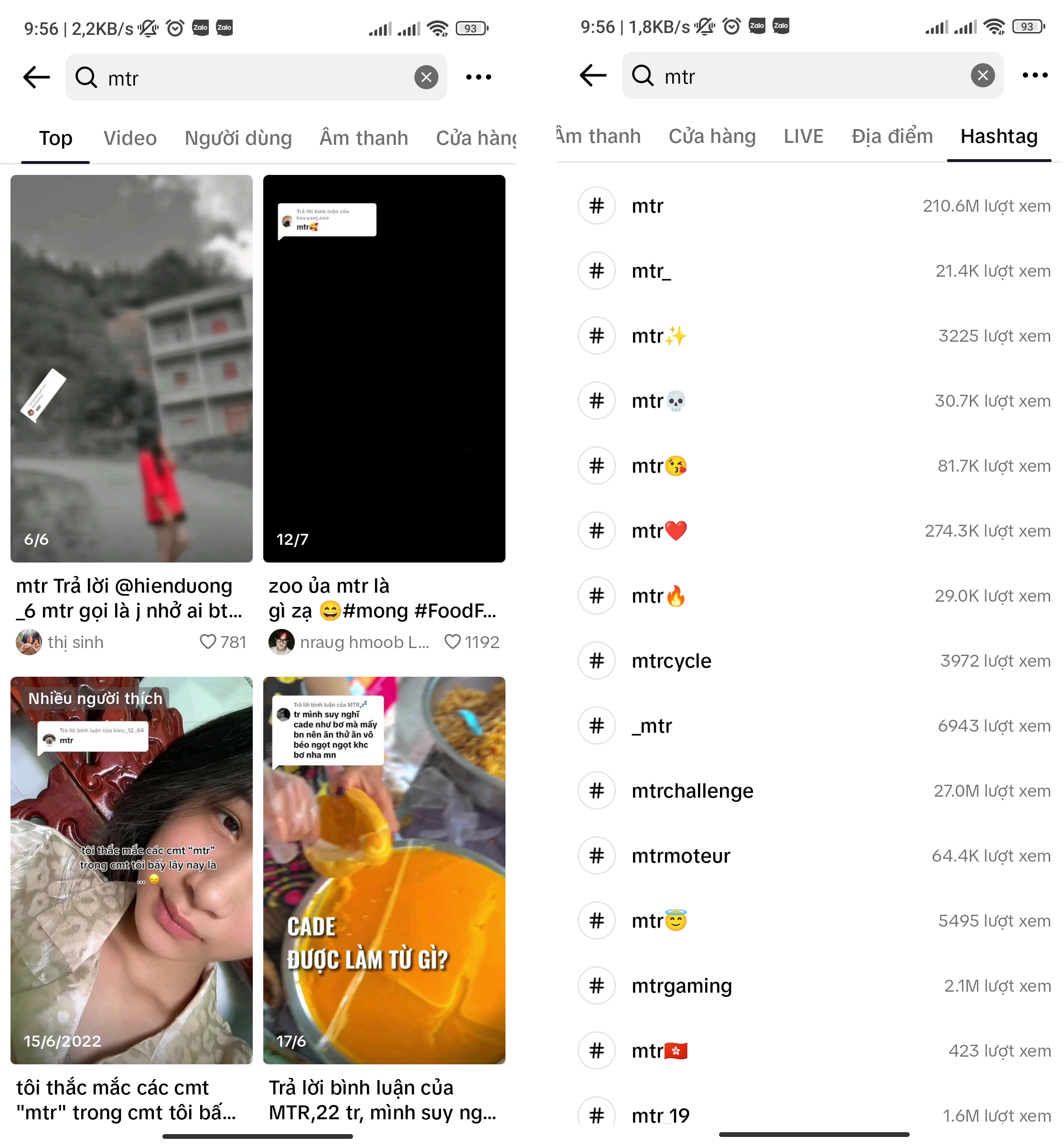Select the Hashtag tab
This screenshot has width=1064, height=1147.
(x=999, y=137)
